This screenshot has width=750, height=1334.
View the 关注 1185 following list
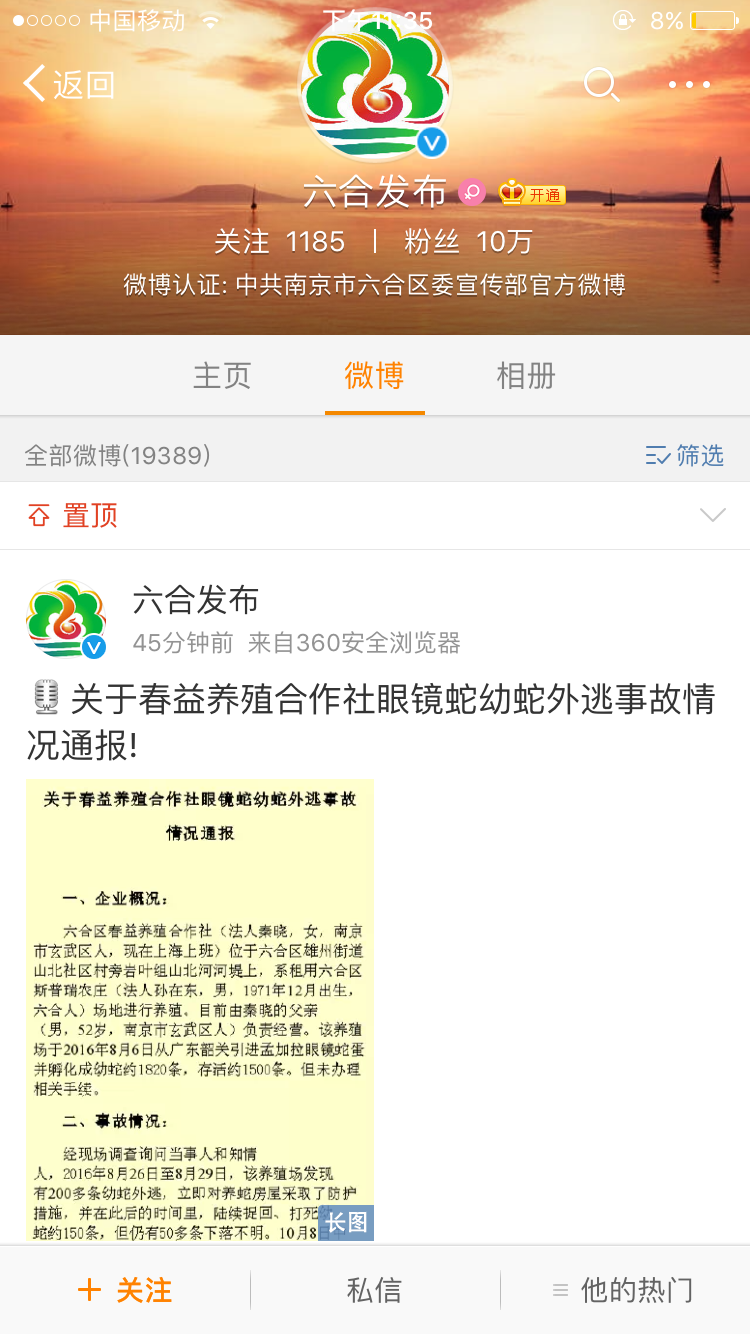click(279, 242)
